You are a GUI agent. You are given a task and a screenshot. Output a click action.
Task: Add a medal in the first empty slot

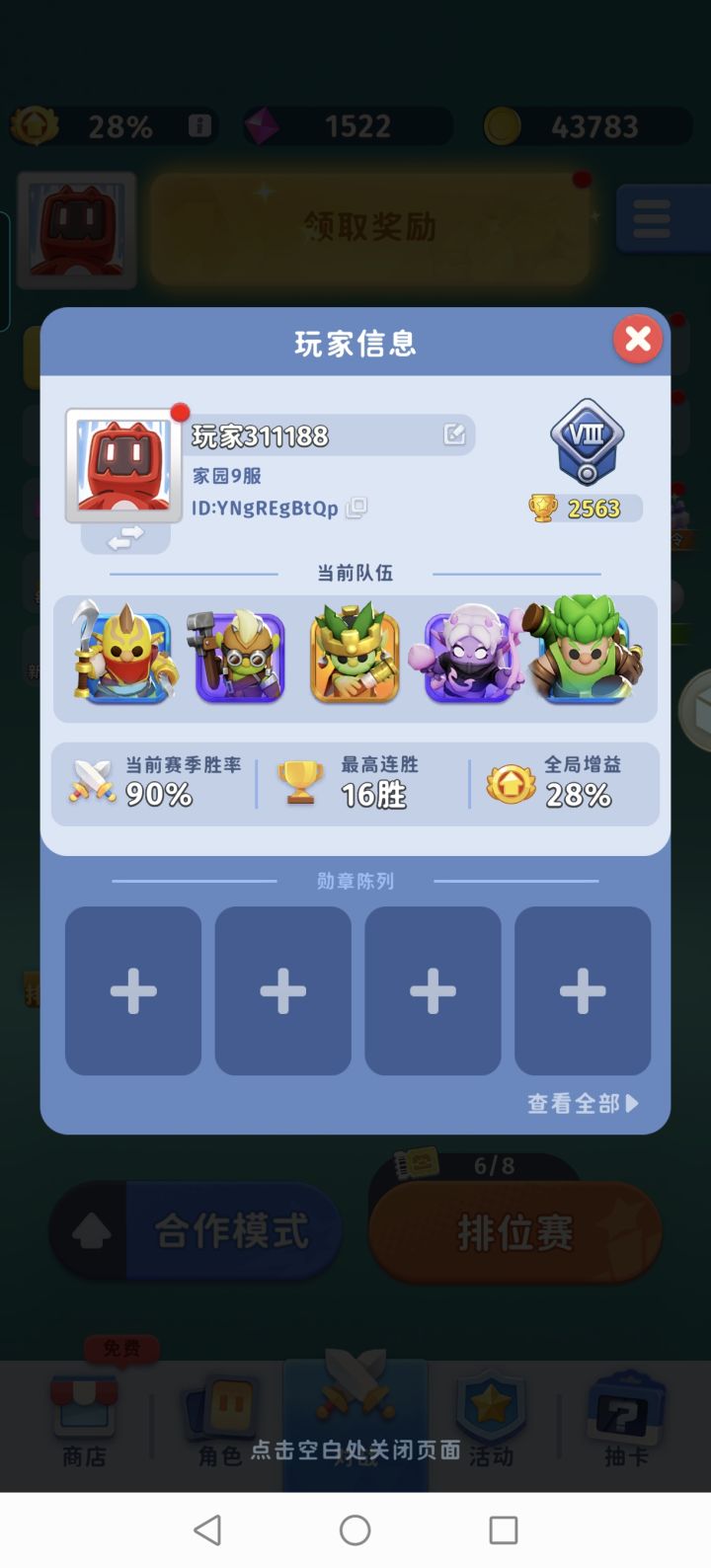[x=133, y=990]
